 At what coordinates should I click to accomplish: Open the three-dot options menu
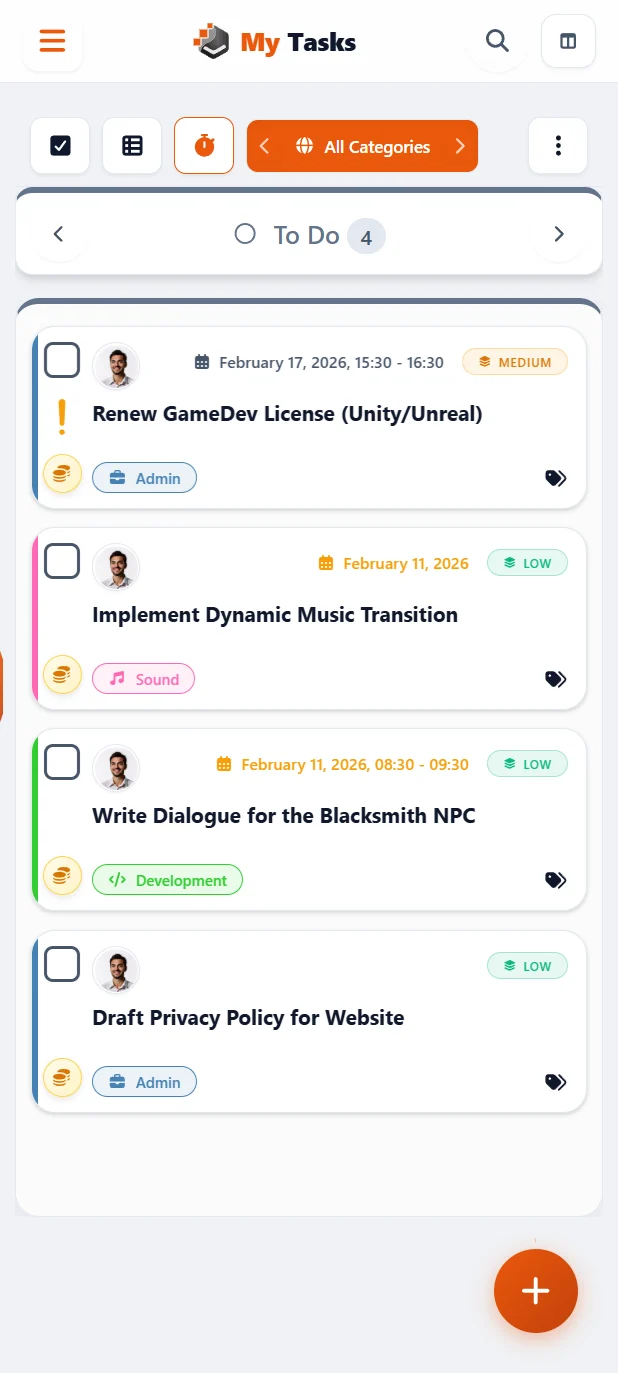point(558,146)
